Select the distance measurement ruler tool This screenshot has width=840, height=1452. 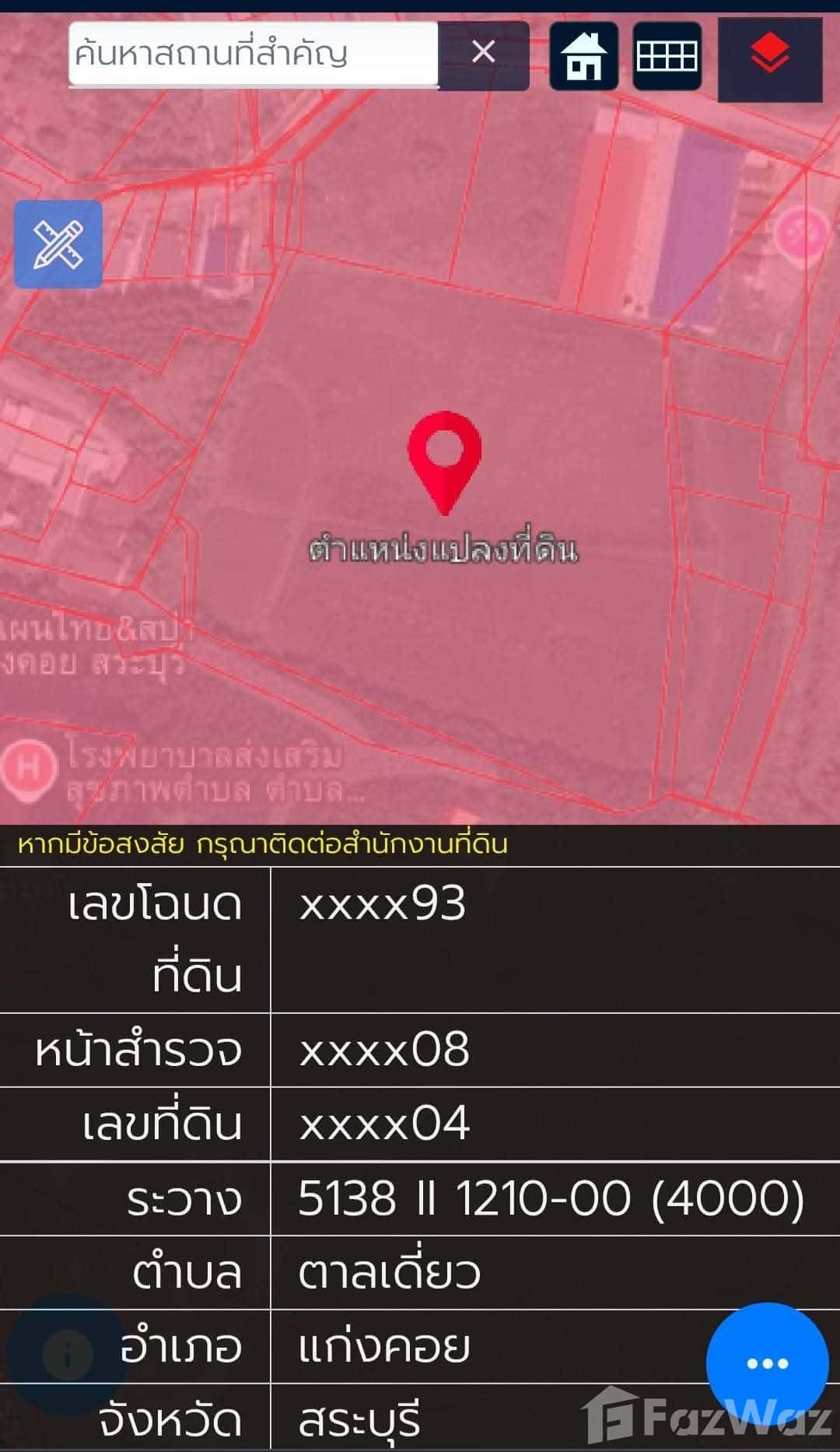click(x=58, y=242)
